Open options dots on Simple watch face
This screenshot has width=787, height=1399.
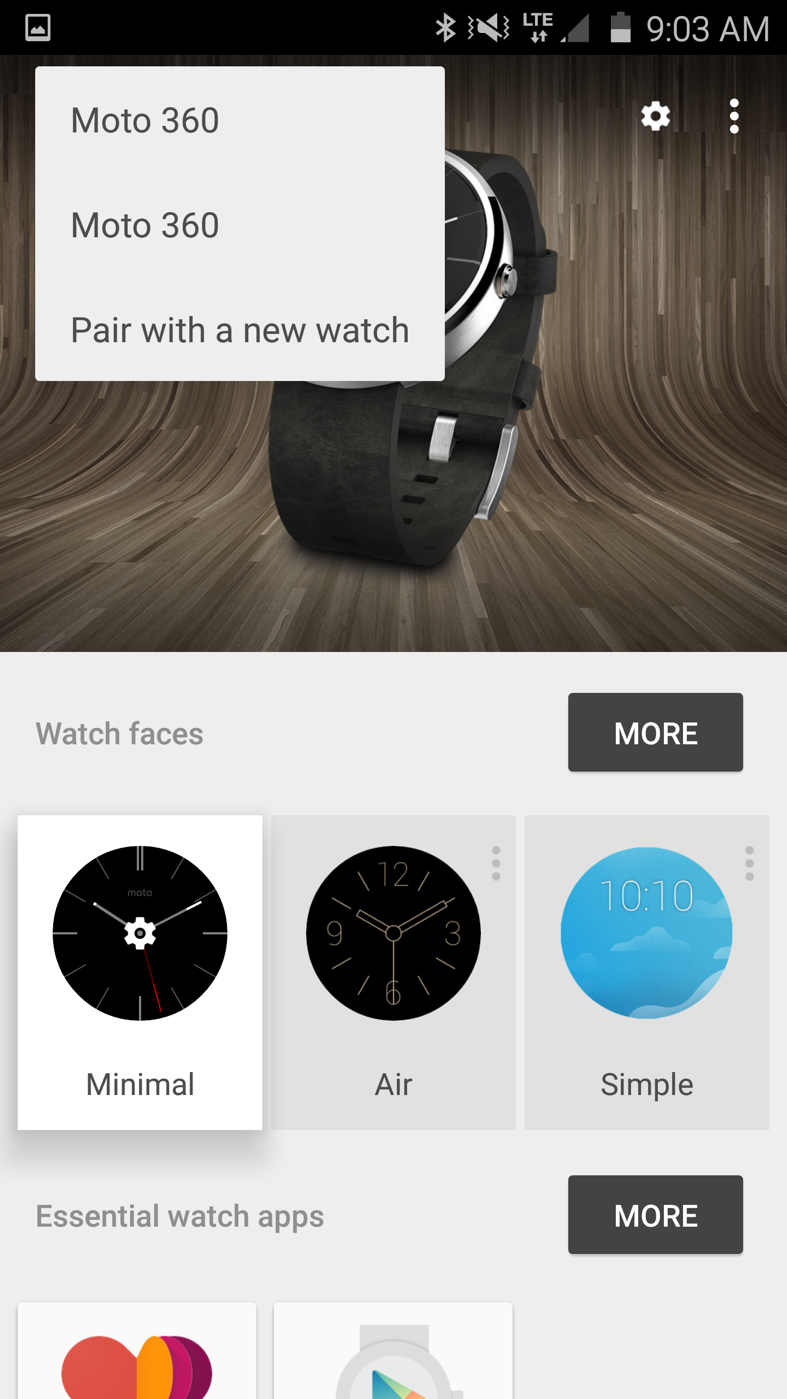(749, 863)
